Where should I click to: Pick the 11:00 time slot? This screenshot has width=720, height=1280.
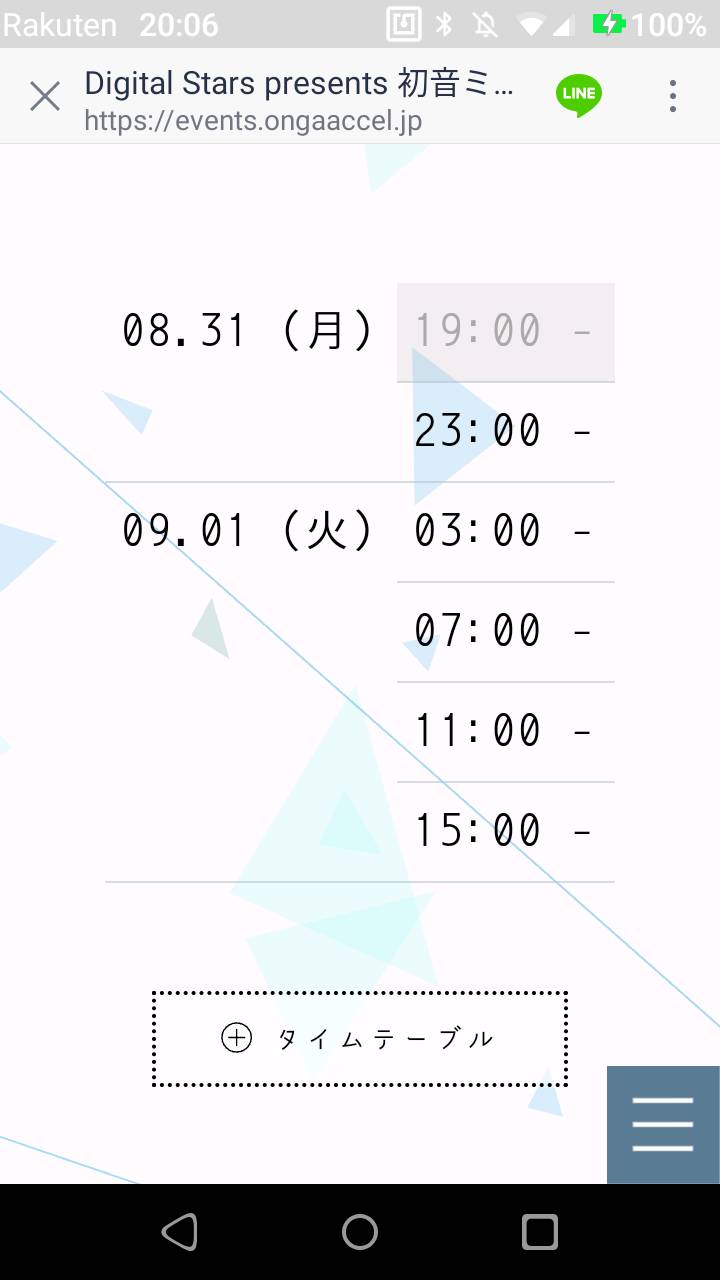tap(505, 732)
